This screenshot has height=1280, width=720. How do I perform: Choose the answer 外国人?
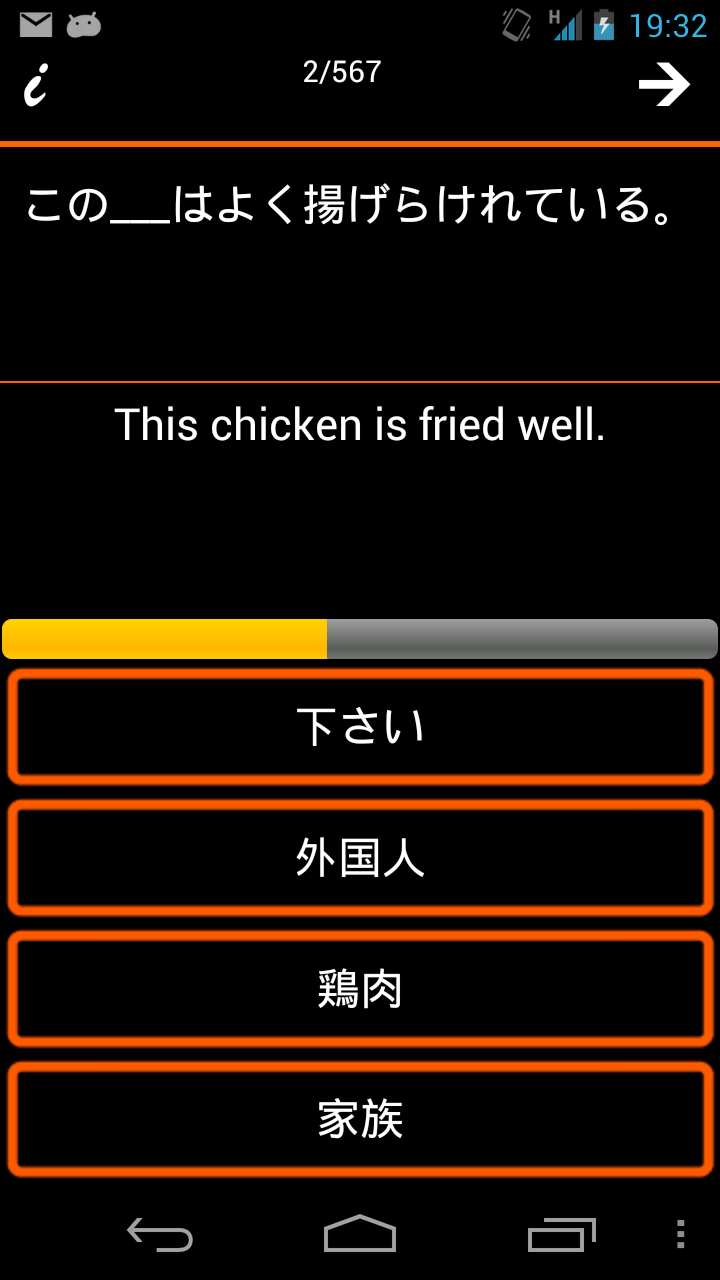(360, 858)
